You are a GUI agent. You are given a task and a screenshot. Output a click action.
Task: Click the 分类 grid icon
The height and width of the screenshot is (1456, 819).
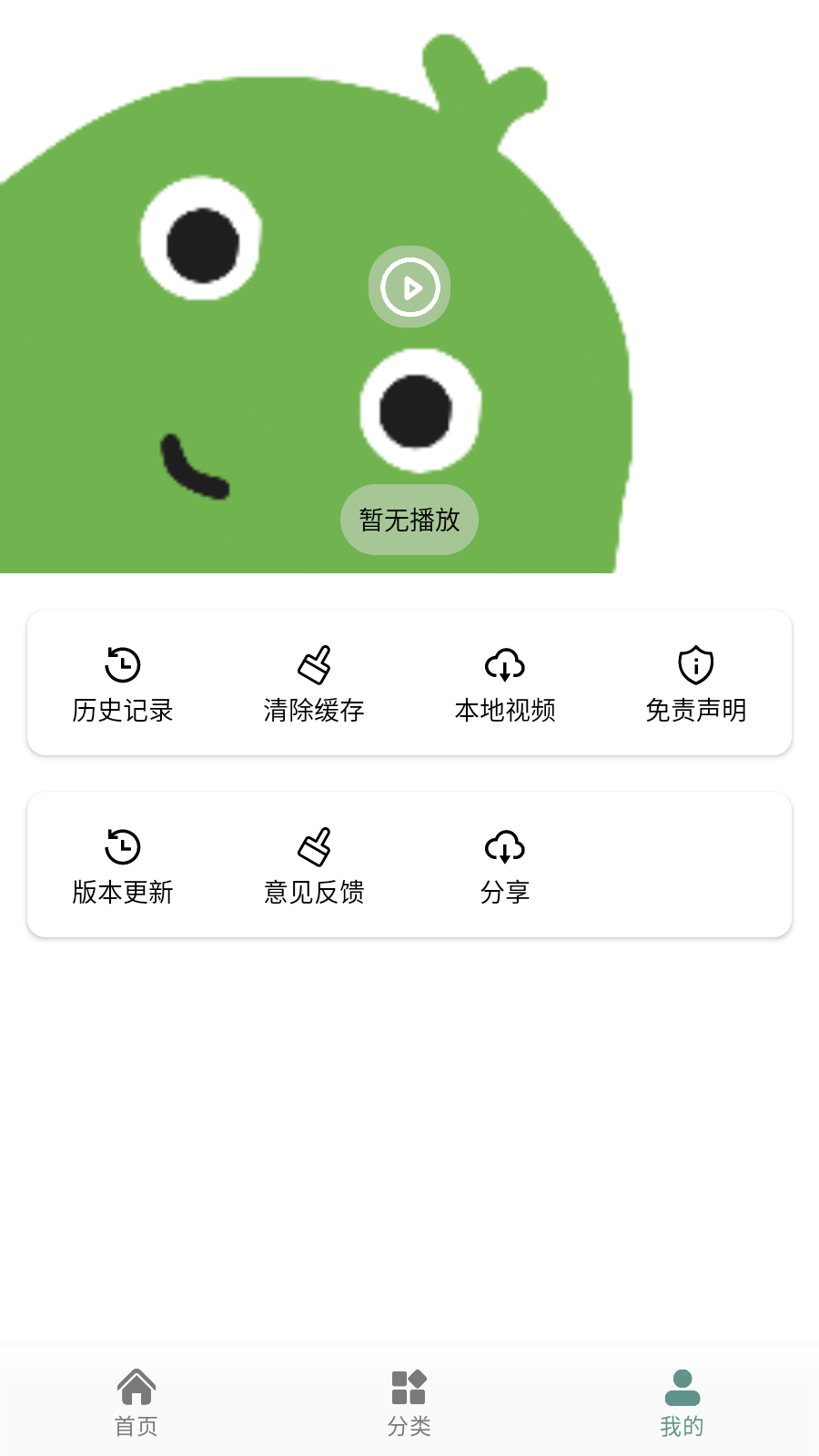point(409,1386)
